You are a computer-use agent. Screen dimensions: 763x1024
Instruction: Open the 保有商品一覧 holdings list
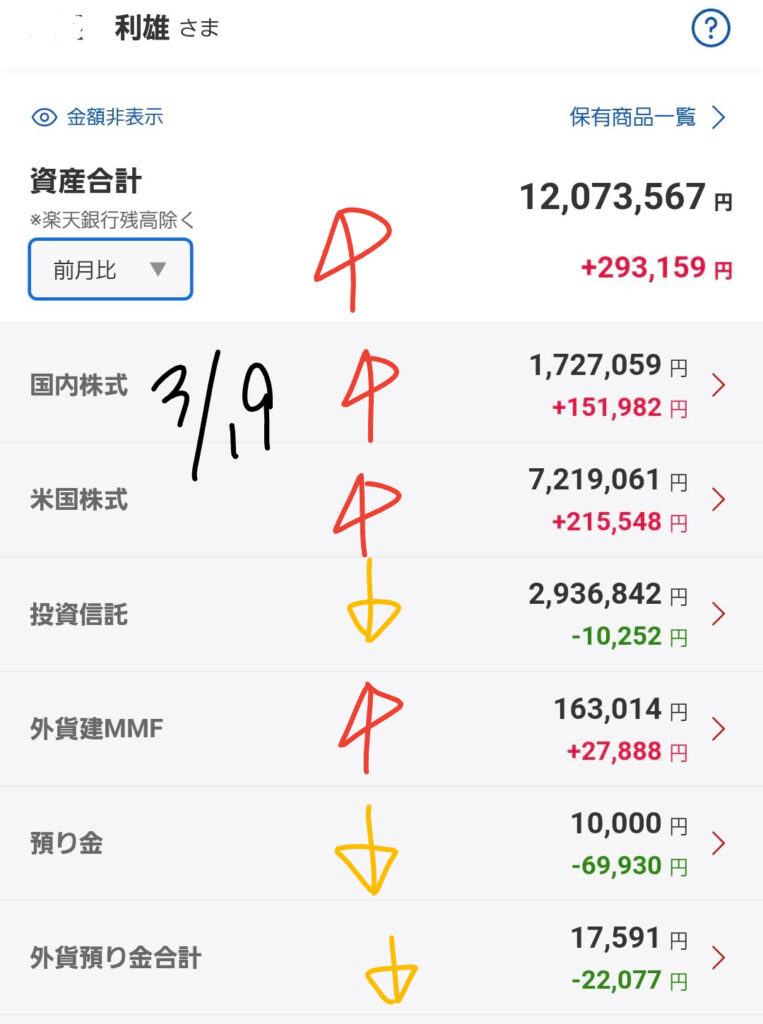tap(647, 117)
